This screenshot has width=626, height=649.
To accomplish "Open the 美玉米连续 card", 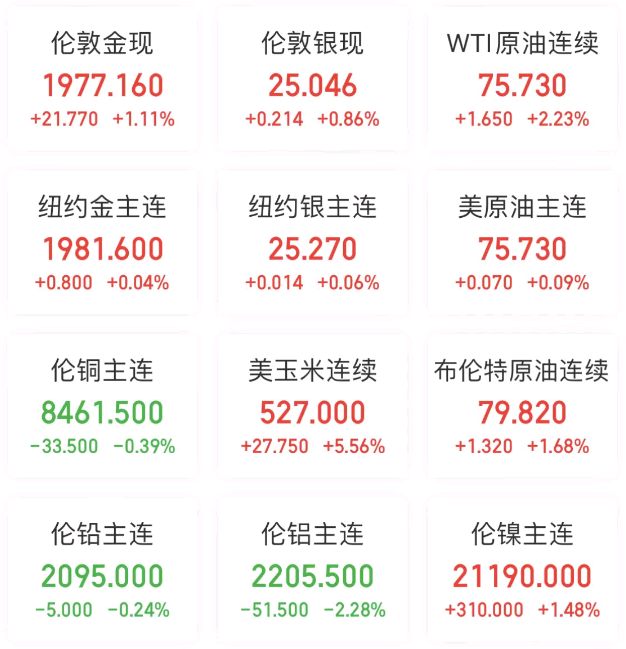I will [x=312, y=410].
